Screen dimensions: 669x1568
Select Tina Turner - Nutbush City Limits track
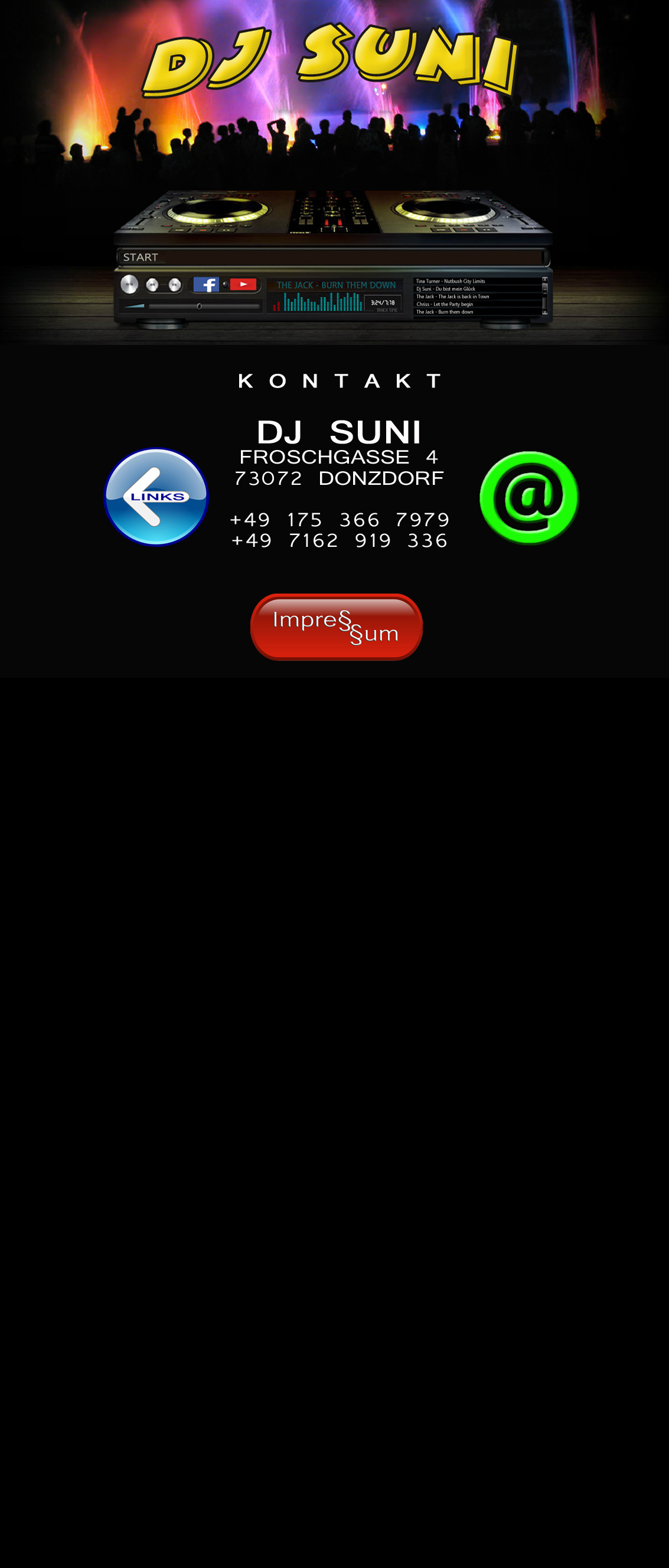(x=451, y=281)
